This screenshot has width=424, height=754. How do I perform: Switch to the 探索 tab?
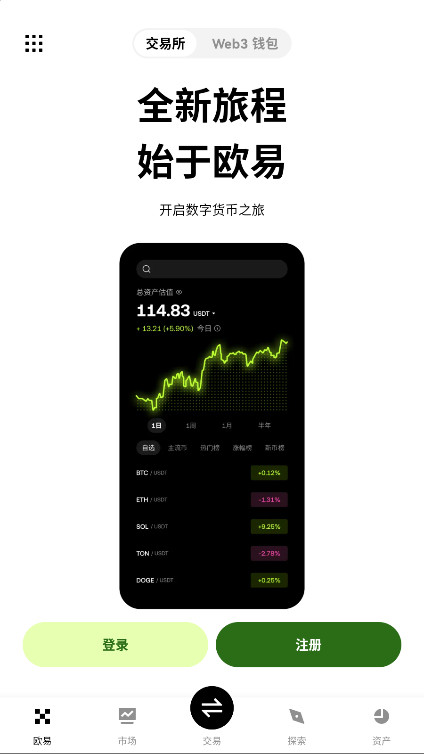pyautogui.click(x=297, y=726)
